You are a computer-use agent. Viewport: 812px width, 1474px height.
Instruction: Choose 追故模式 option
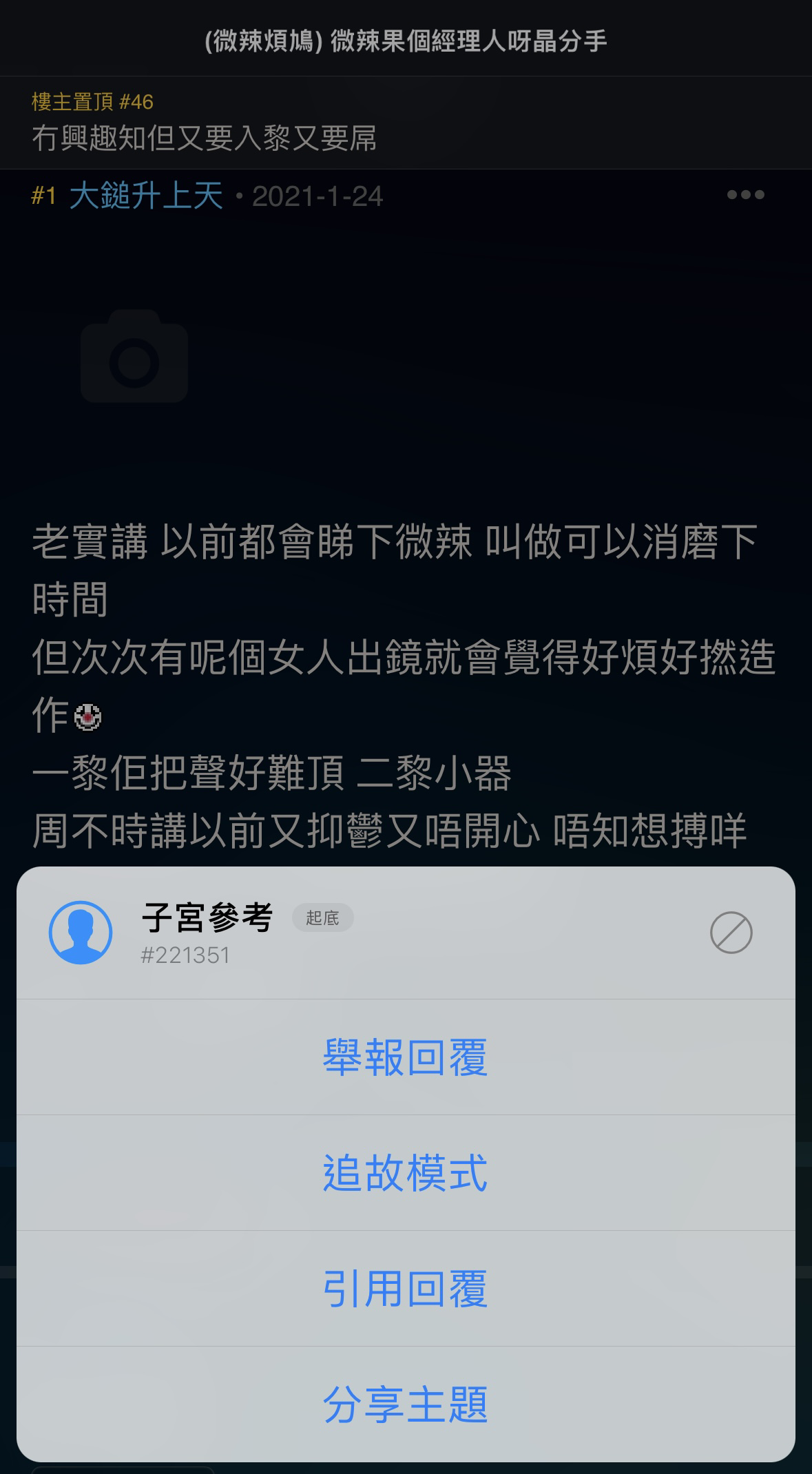point(406,1173)
